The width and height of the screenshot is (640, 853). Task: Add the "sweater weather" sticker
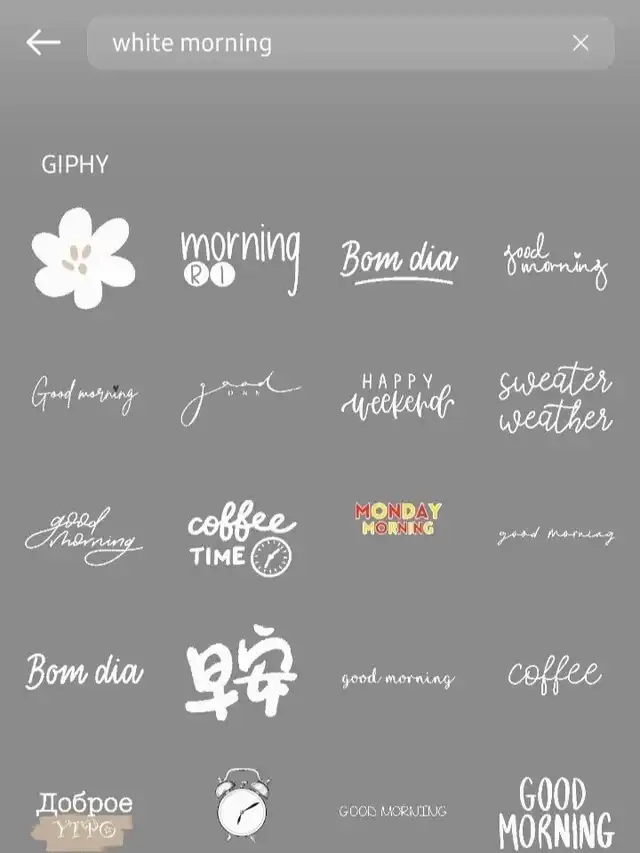[x=555, y=399]
